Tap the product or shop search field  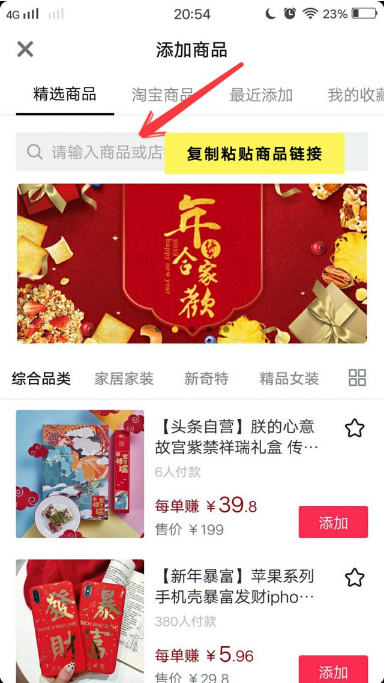192,152
